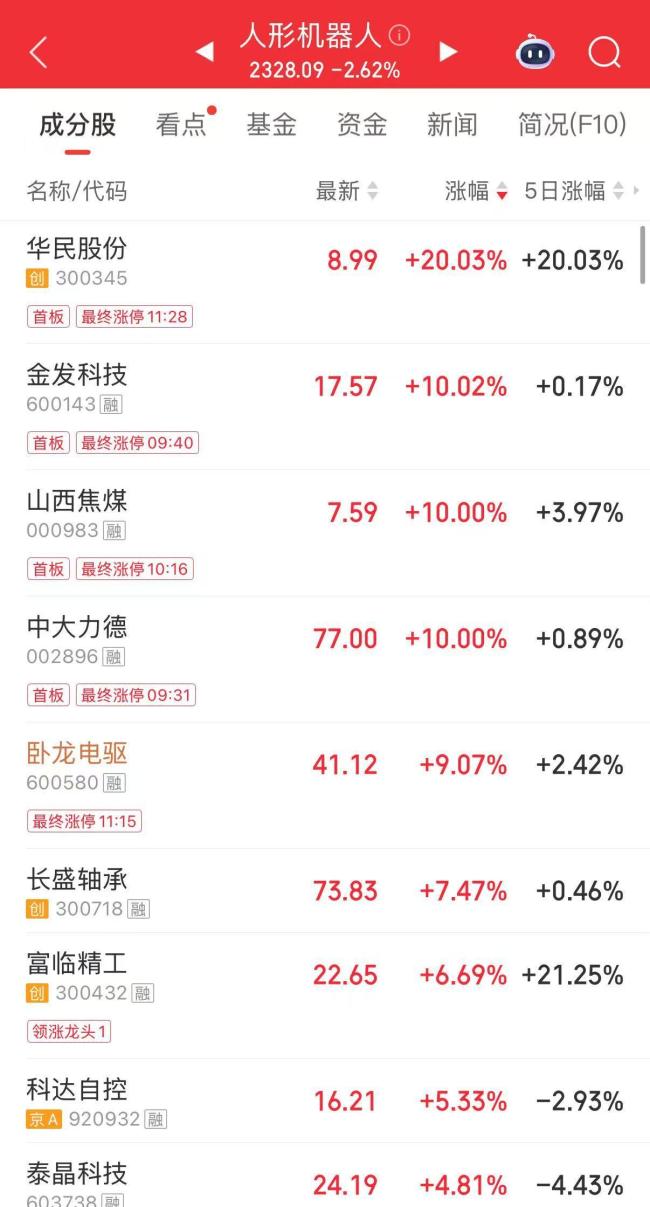Open the 金发科技 stock row
This screenshot has width=650, height=1207.
tap(77, 375)
